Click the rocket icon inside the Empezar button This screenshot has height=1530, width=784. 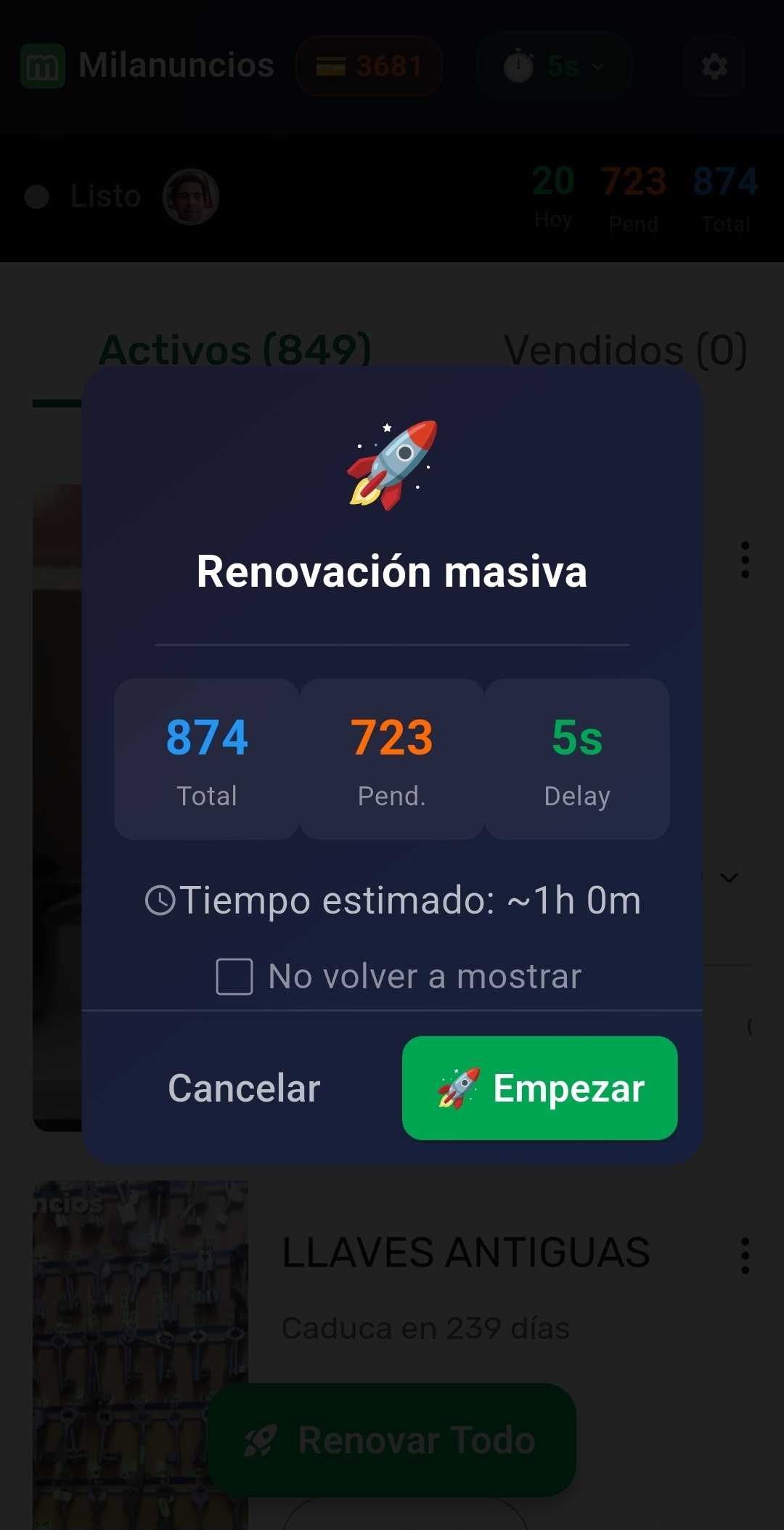(458, 1087)
